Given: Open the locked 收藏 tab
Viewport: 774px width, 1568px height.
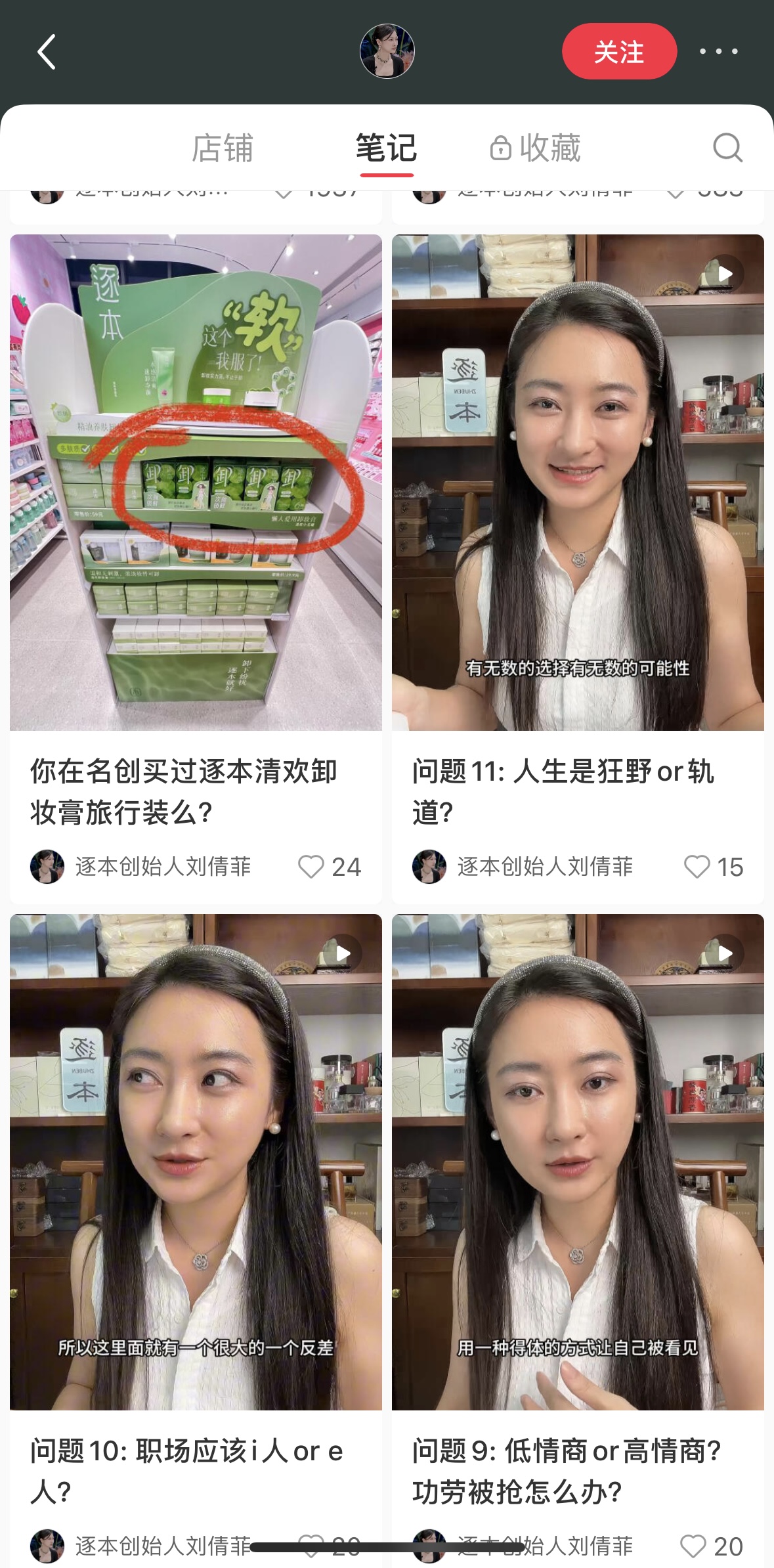Looking at the screenshot, I should (536, 148).
